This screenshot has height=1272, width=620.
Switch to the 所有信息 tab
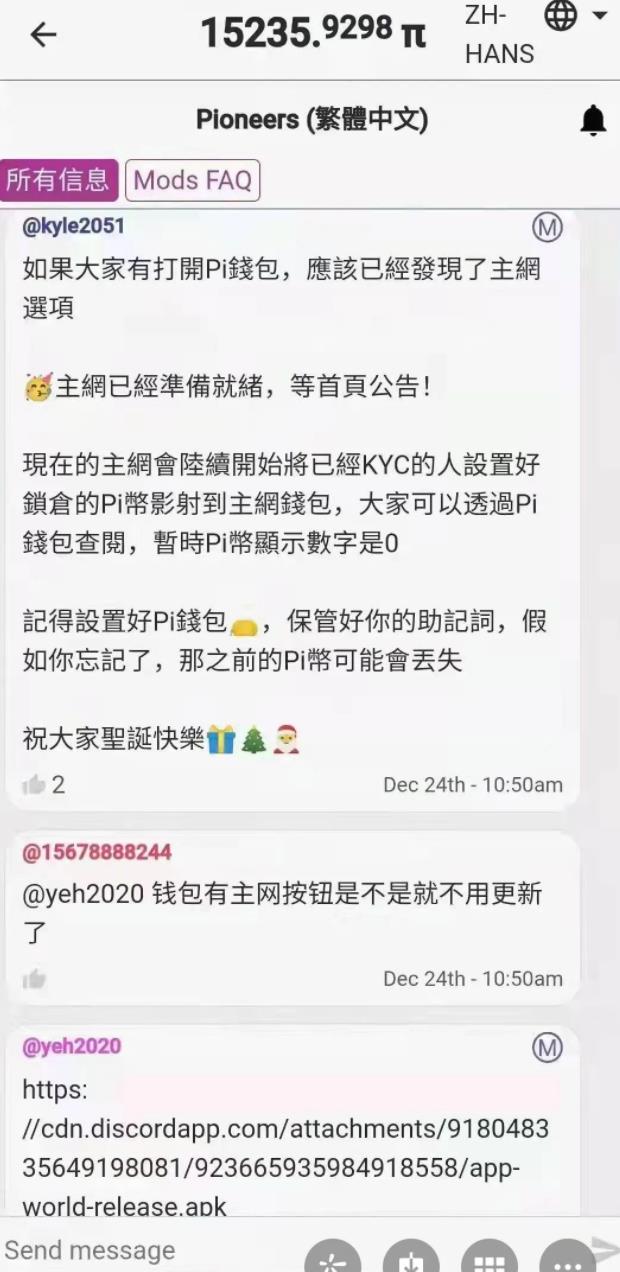pyautogui.click(x=58, y=180)
